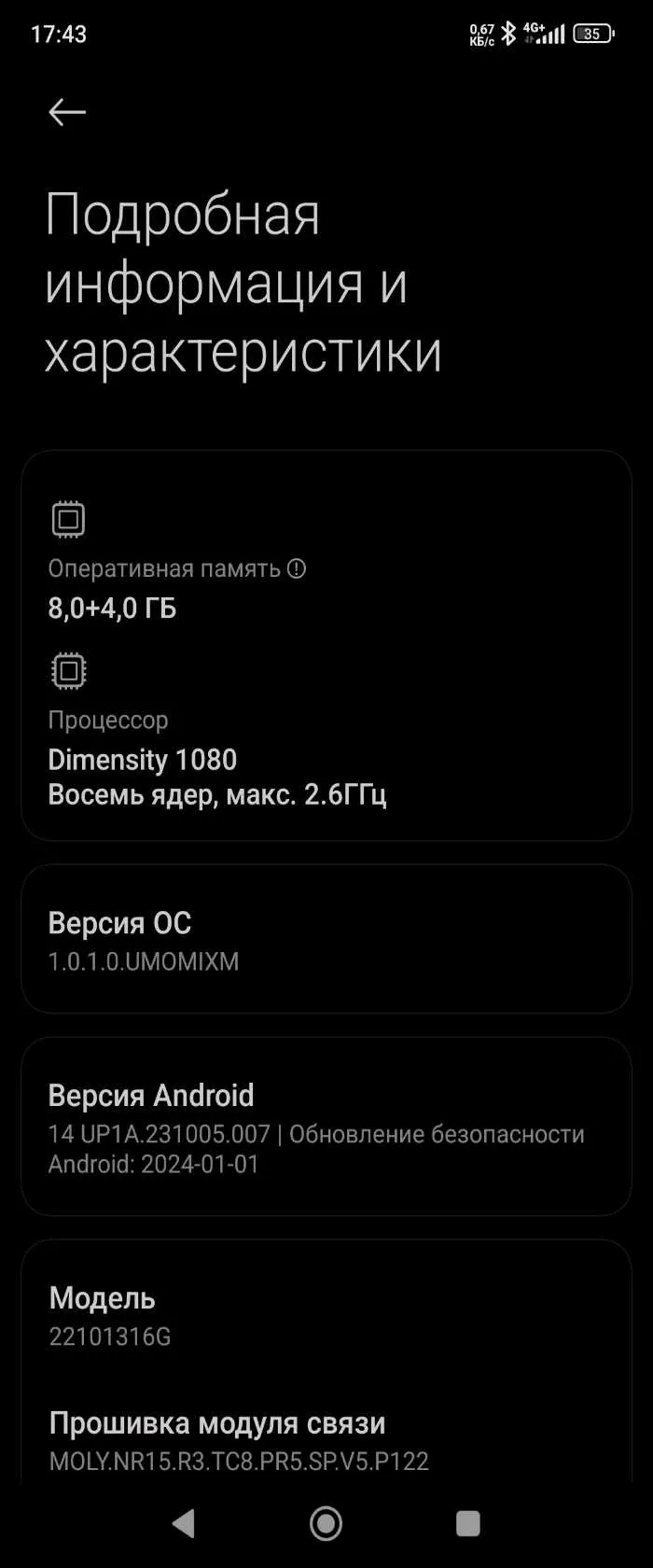Open the recent apps view
This screenshot has width=653, height=1568.
click(468, 1523)
